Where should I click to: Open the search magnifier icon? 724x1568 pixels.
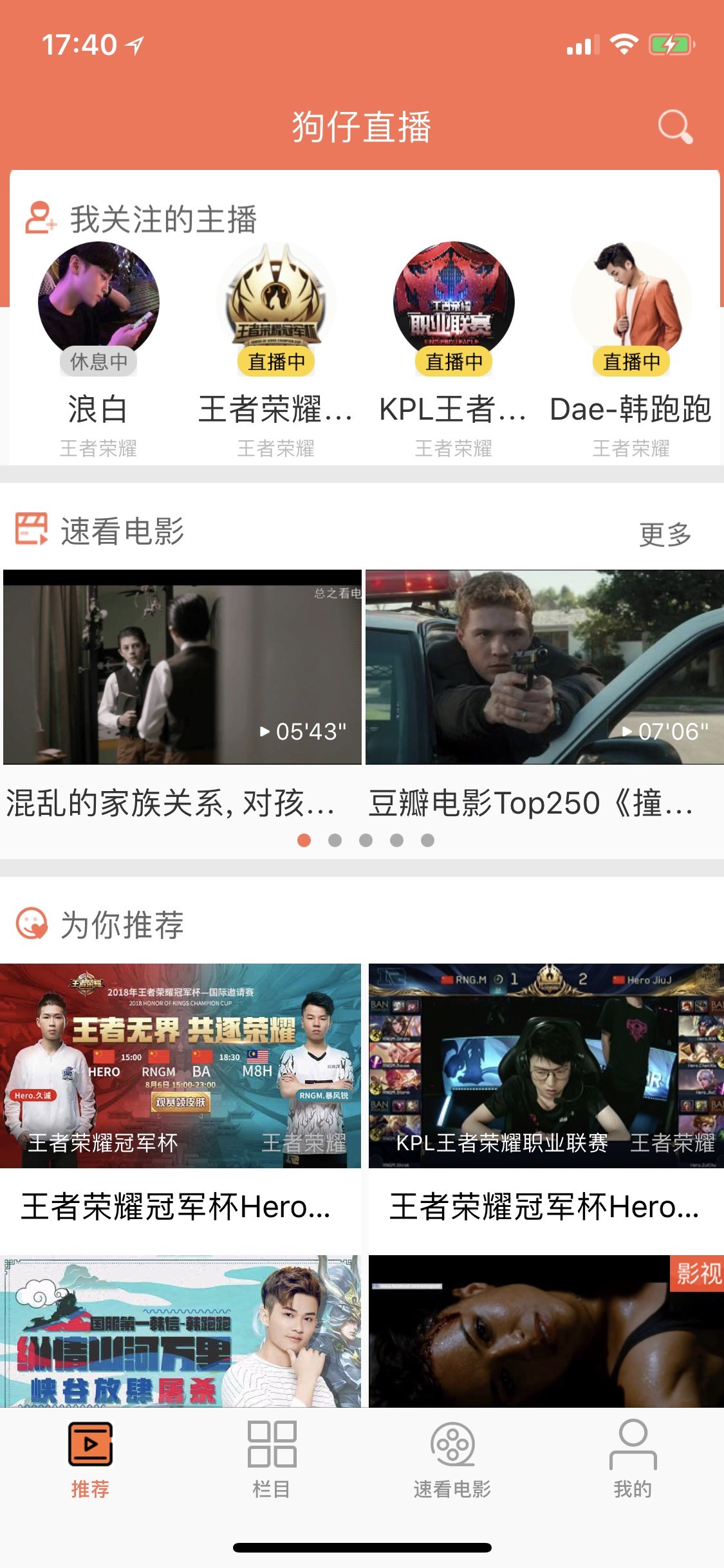674,127
